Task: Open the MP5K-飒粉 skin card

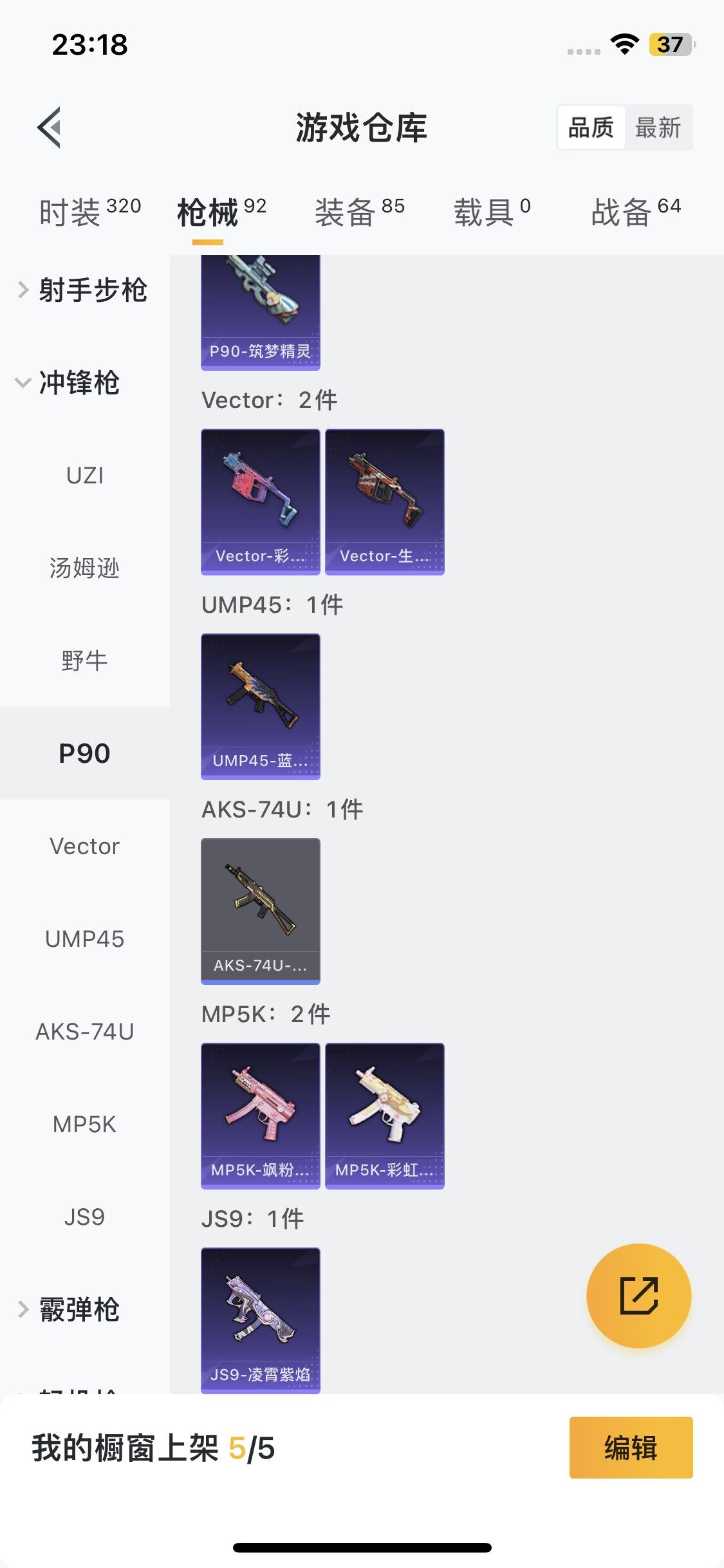Action: tap(260, 1115)
